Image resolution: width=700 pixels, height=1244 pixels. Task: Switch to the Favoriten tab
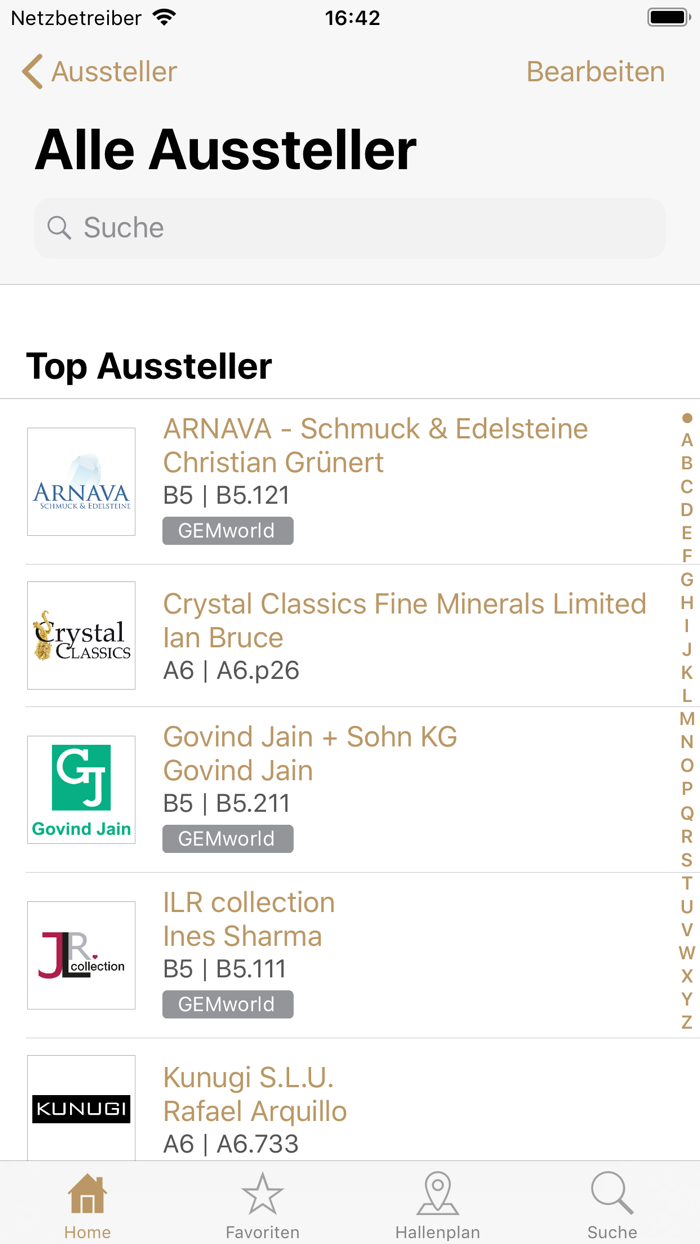click(262, 1204)
